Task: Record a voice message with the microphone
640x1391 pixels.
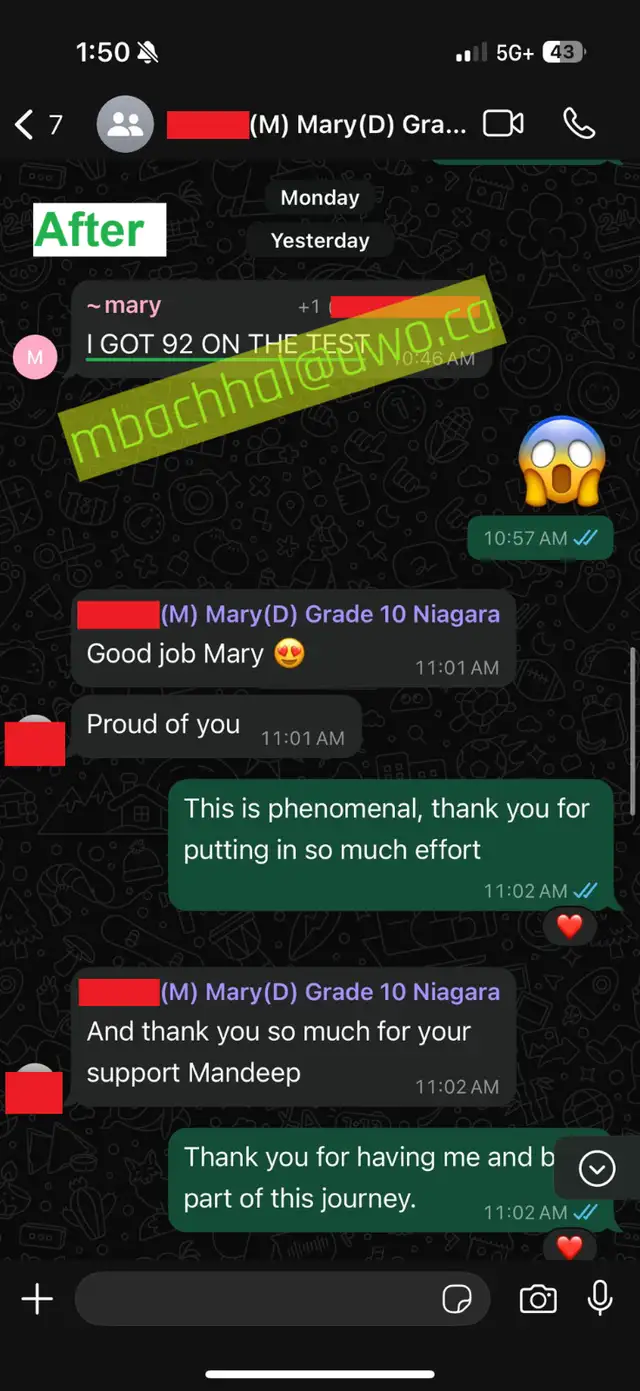Action: (600, 1298)
